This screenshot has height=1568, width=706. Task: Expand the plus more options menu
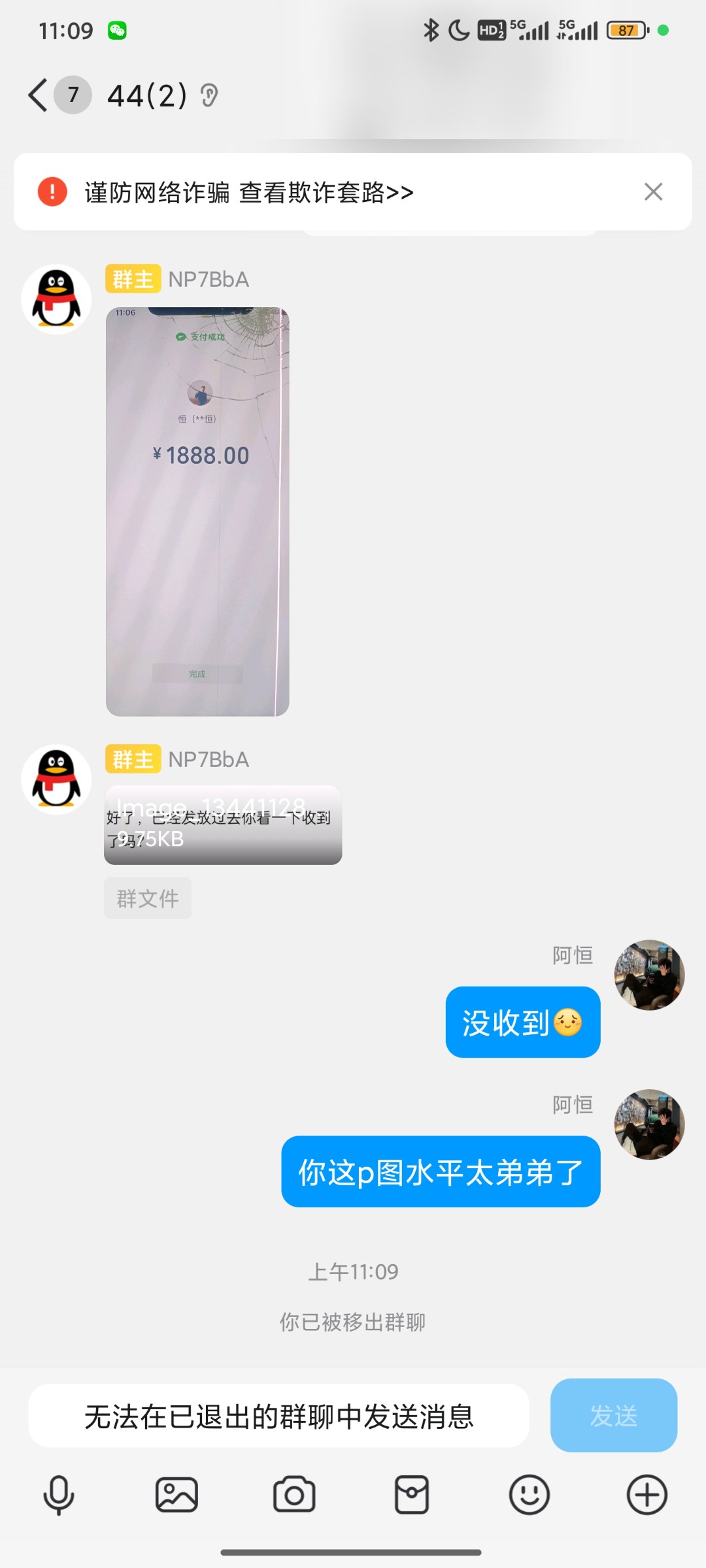647,1495
